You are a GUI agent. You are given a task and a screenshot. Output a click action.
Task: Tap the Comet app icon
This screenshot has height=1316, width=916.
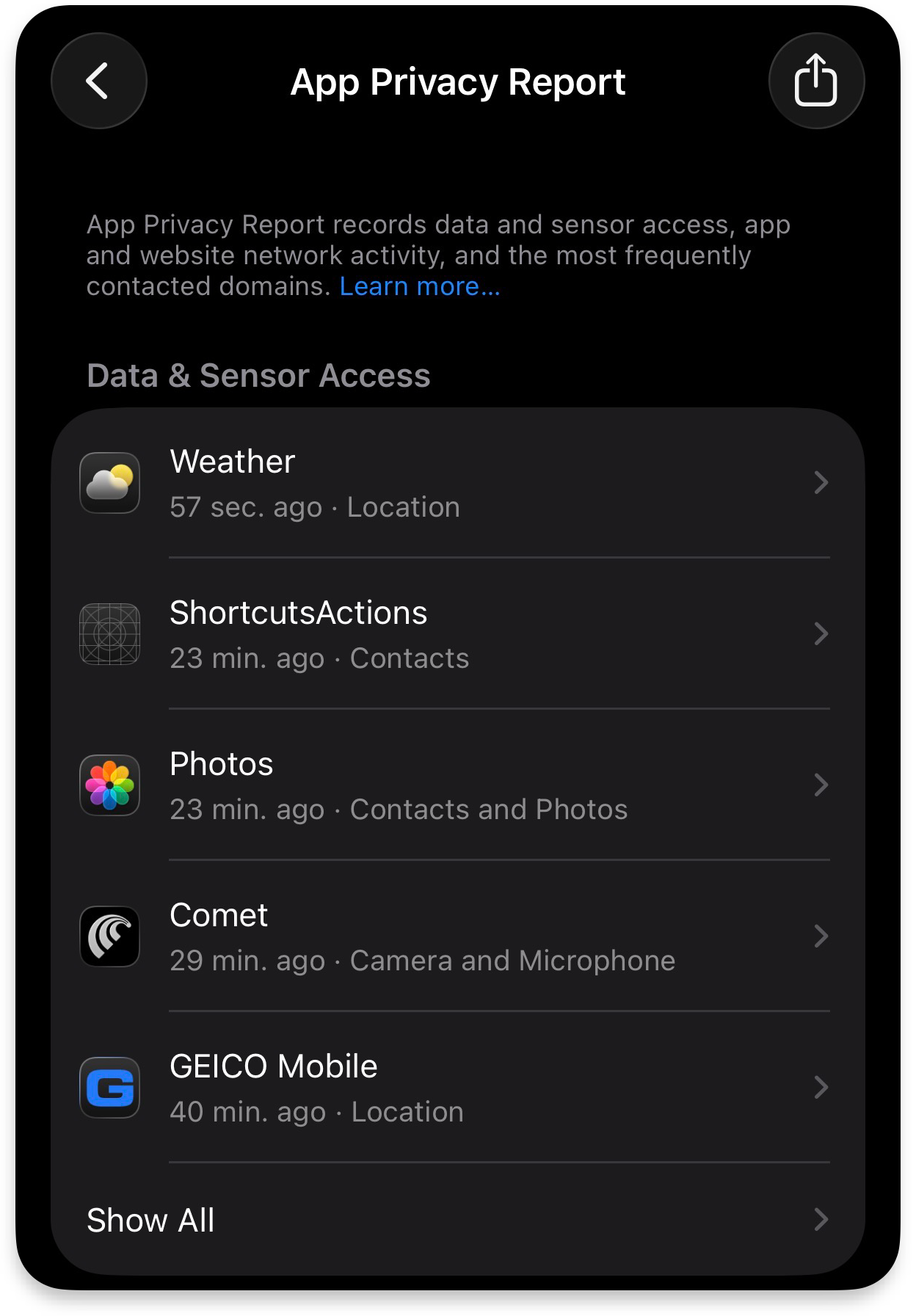tap(109, 937)
